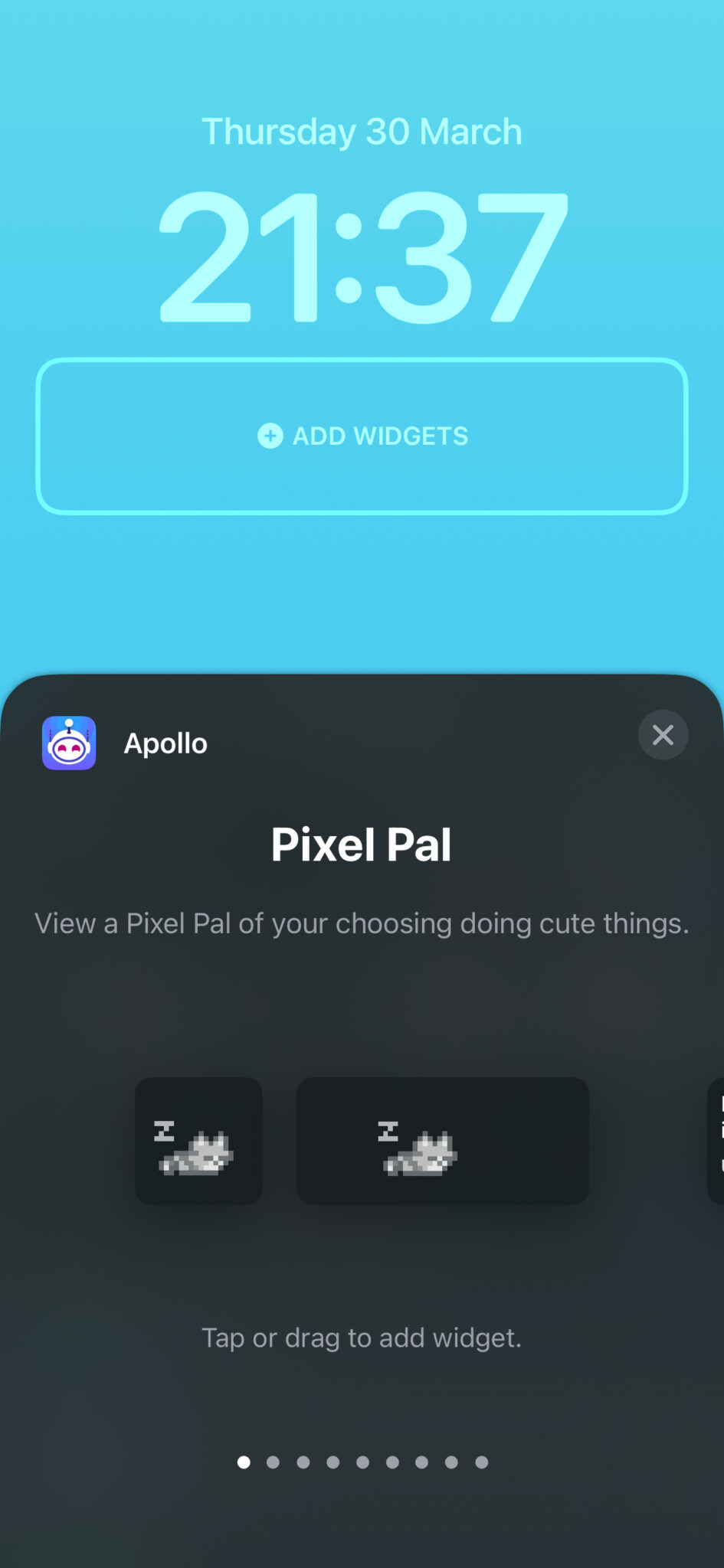Image resolution: width=724 pixels, height=1568 pixels.
Task: Tap the 21:37 clock to edit style
Action: pyautogui.click(x=362, y=256)
